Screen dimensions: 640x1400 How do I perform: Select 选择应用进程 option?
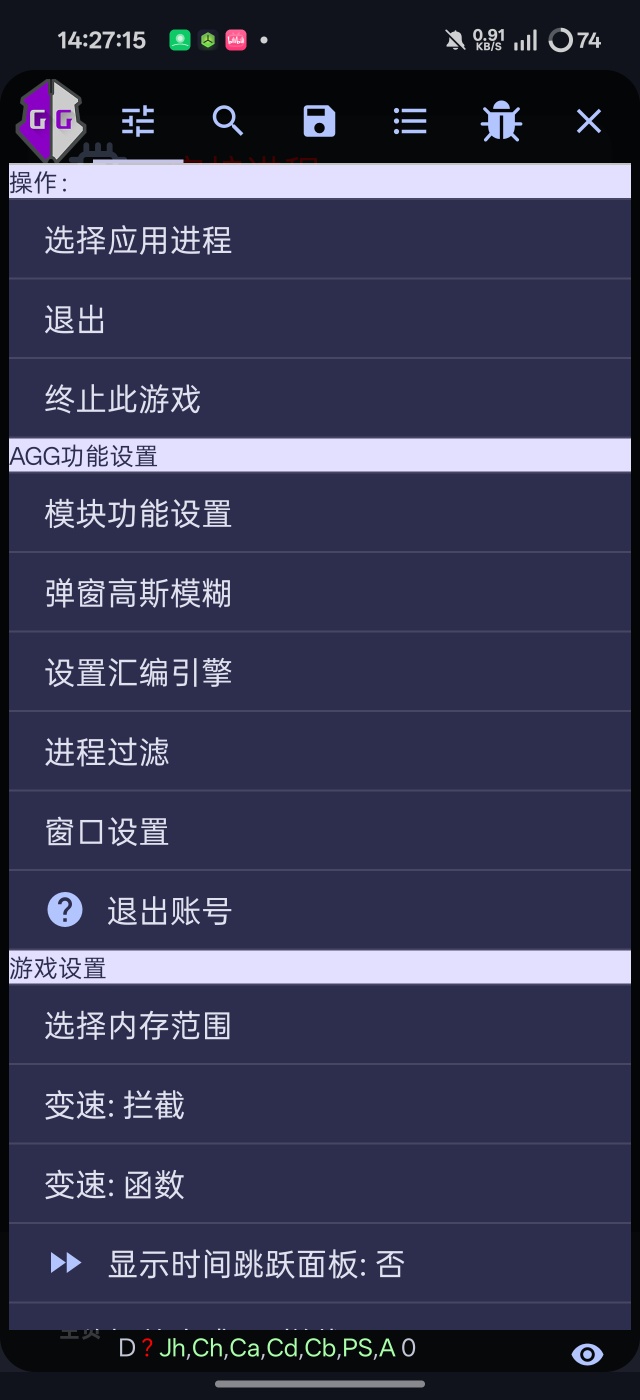coord(320,240)
